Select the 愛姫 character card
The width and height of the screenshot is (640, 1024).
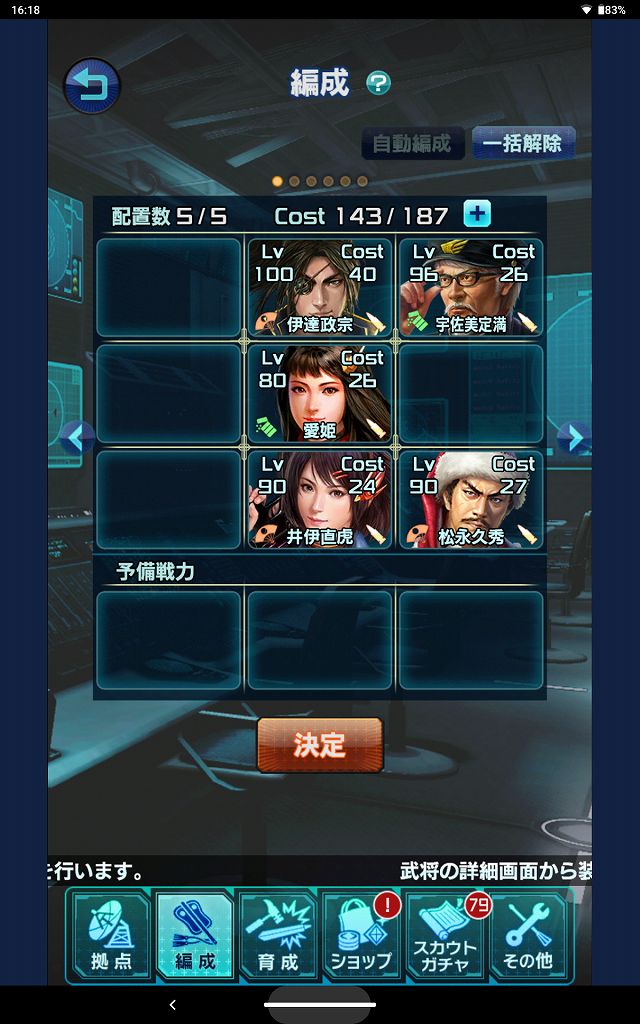click(320, 393)
